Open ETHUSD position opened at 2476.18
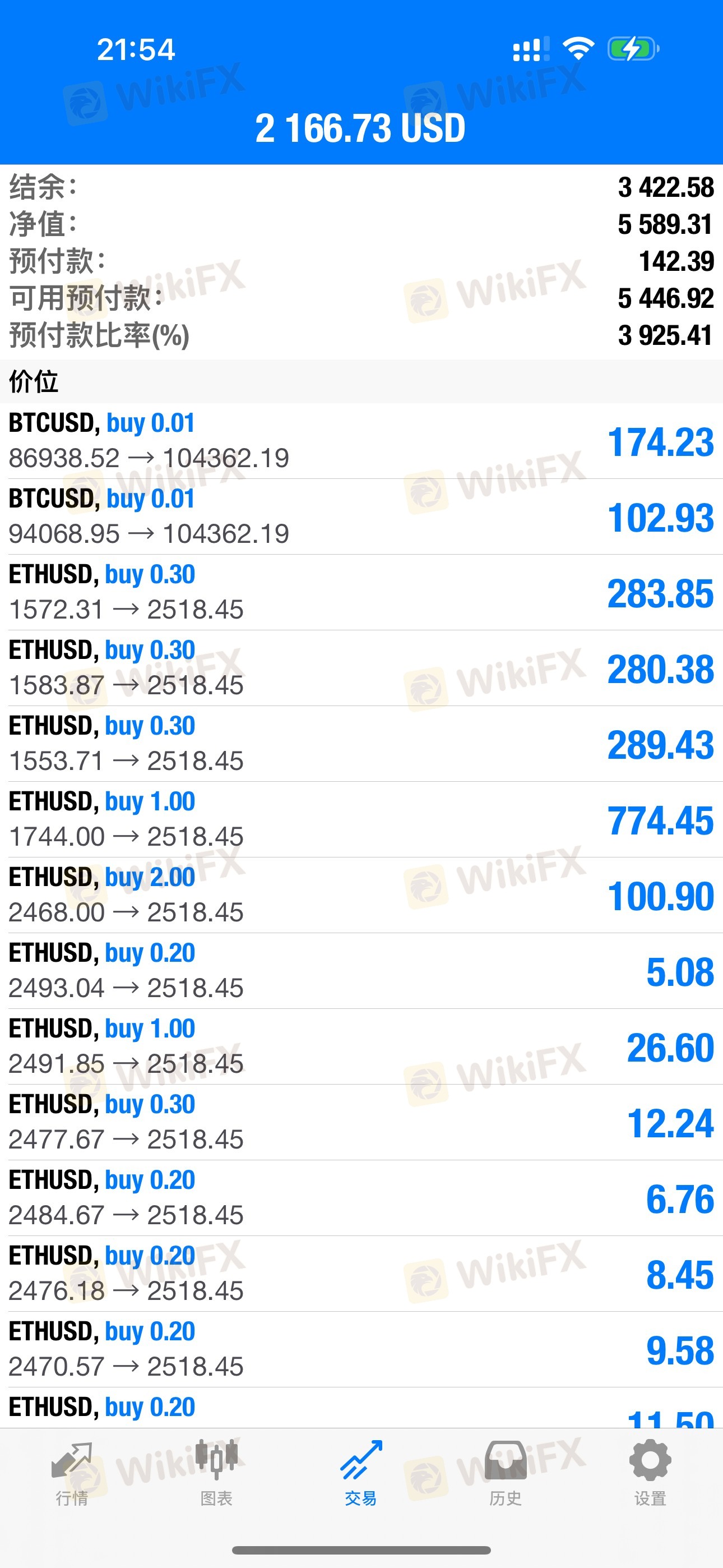This screenshot has width=723, height=1568. [x=361, y=1274]
